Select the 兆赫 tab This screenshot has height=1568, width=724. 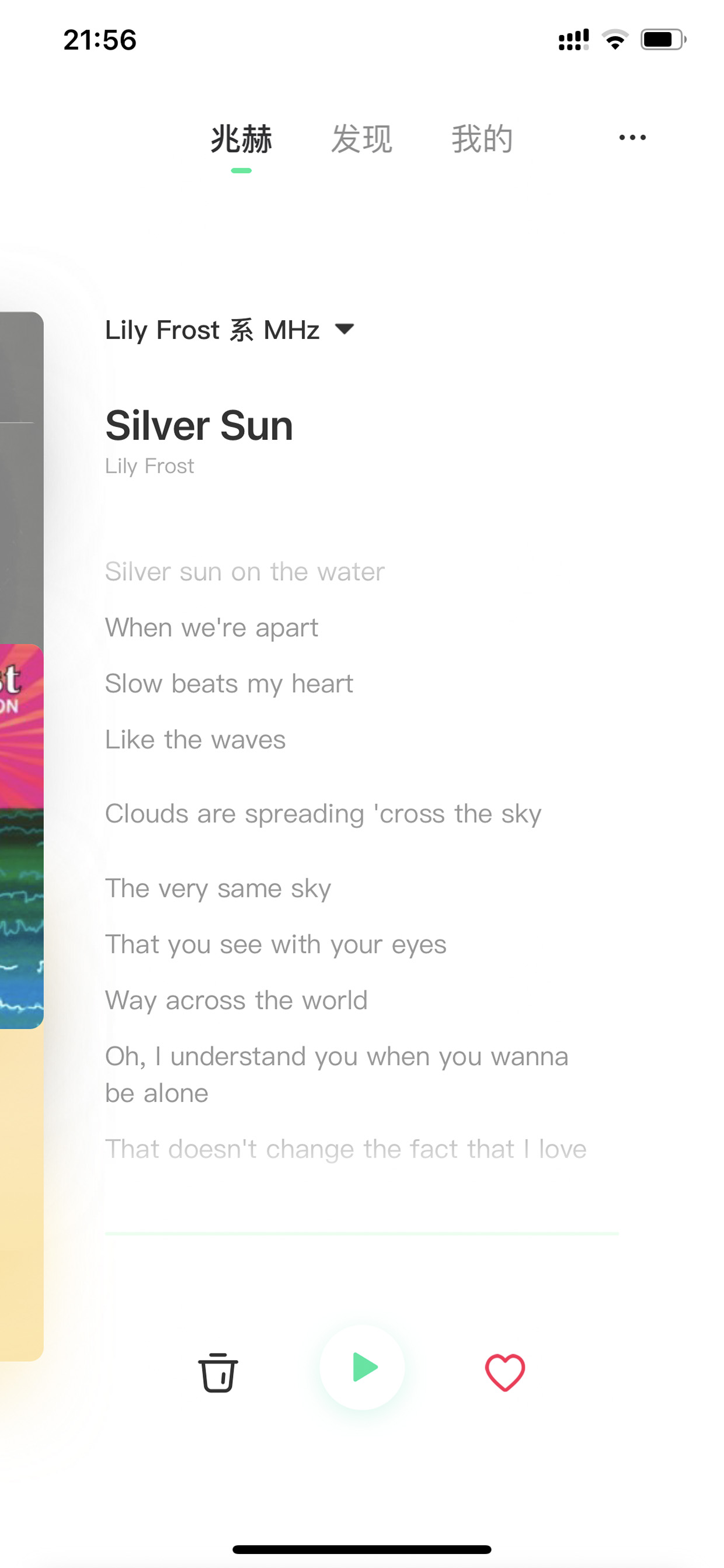(241, 139)
